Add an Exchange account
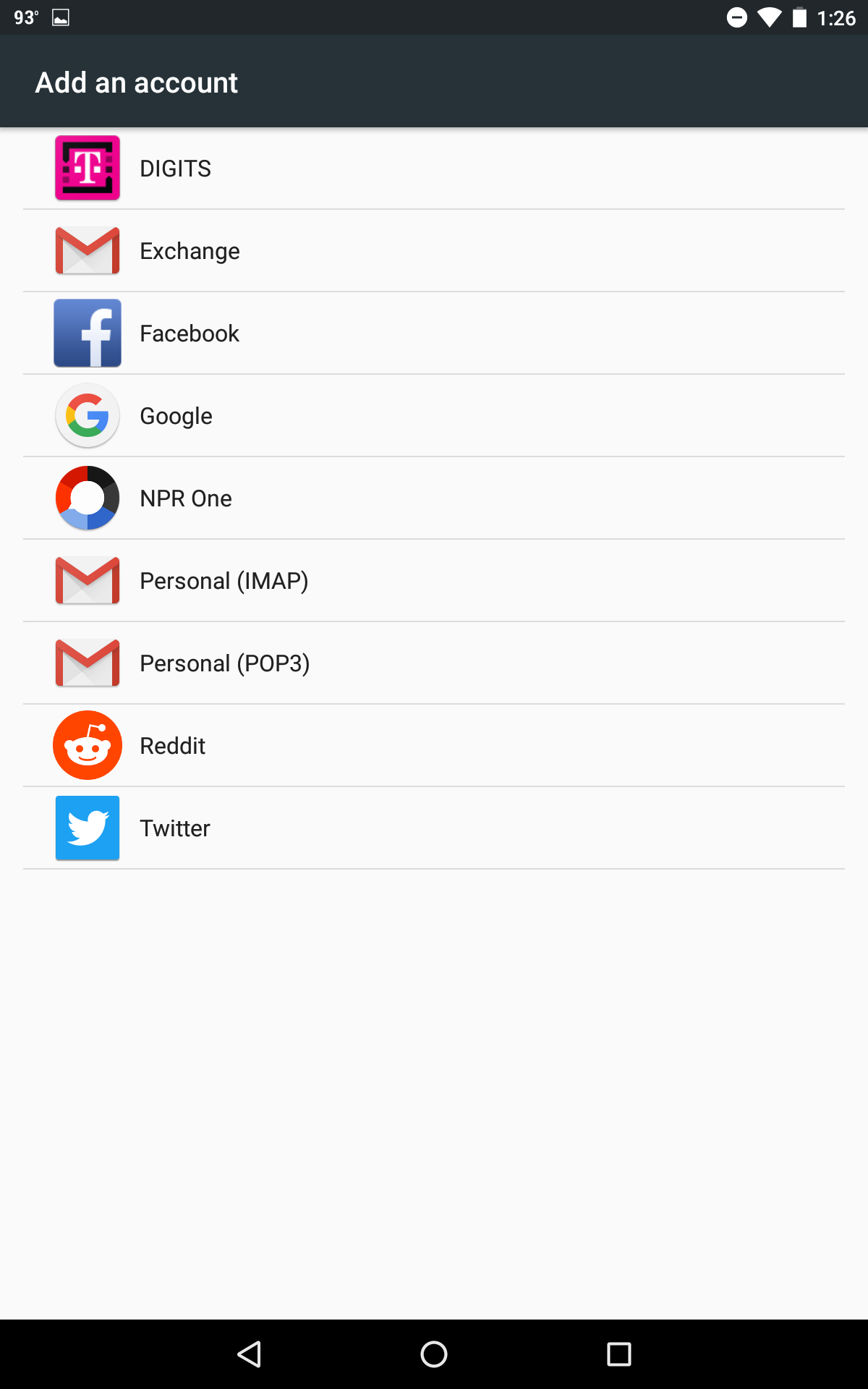868x1389 pixels. (434, 251)
